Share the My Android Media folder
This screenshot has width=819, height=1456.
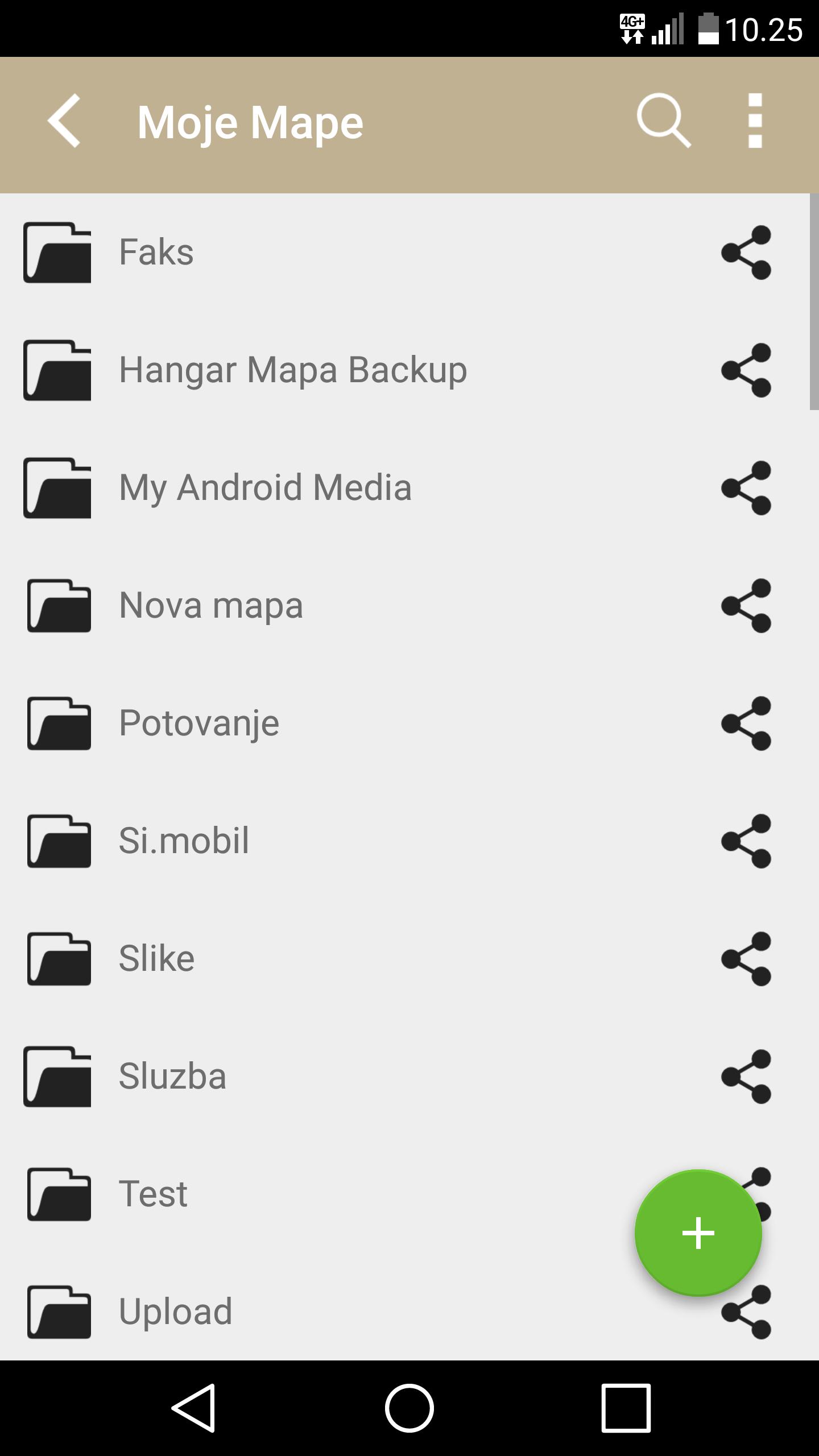tap(746, 488)
